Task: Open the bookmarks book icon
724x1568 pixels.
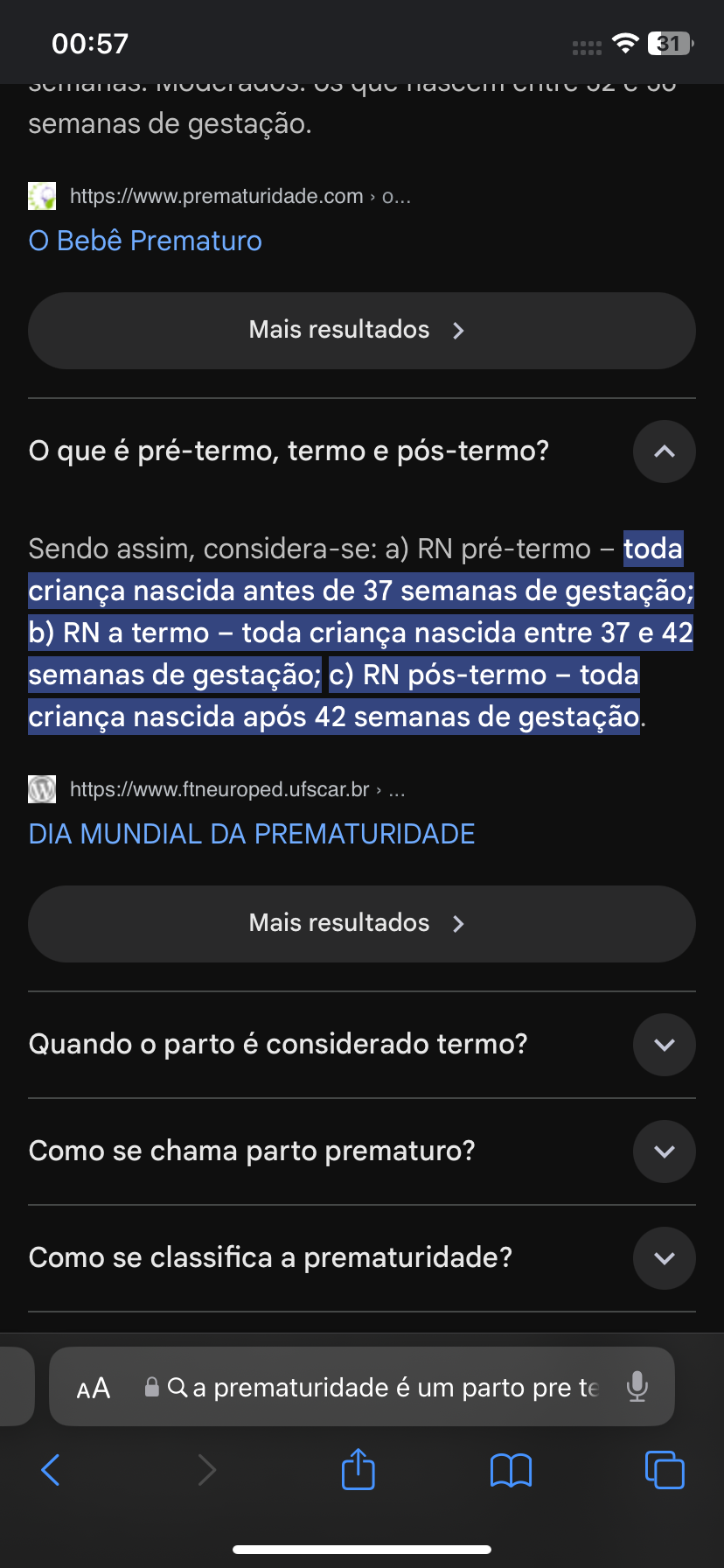Action: [511, 1470]
